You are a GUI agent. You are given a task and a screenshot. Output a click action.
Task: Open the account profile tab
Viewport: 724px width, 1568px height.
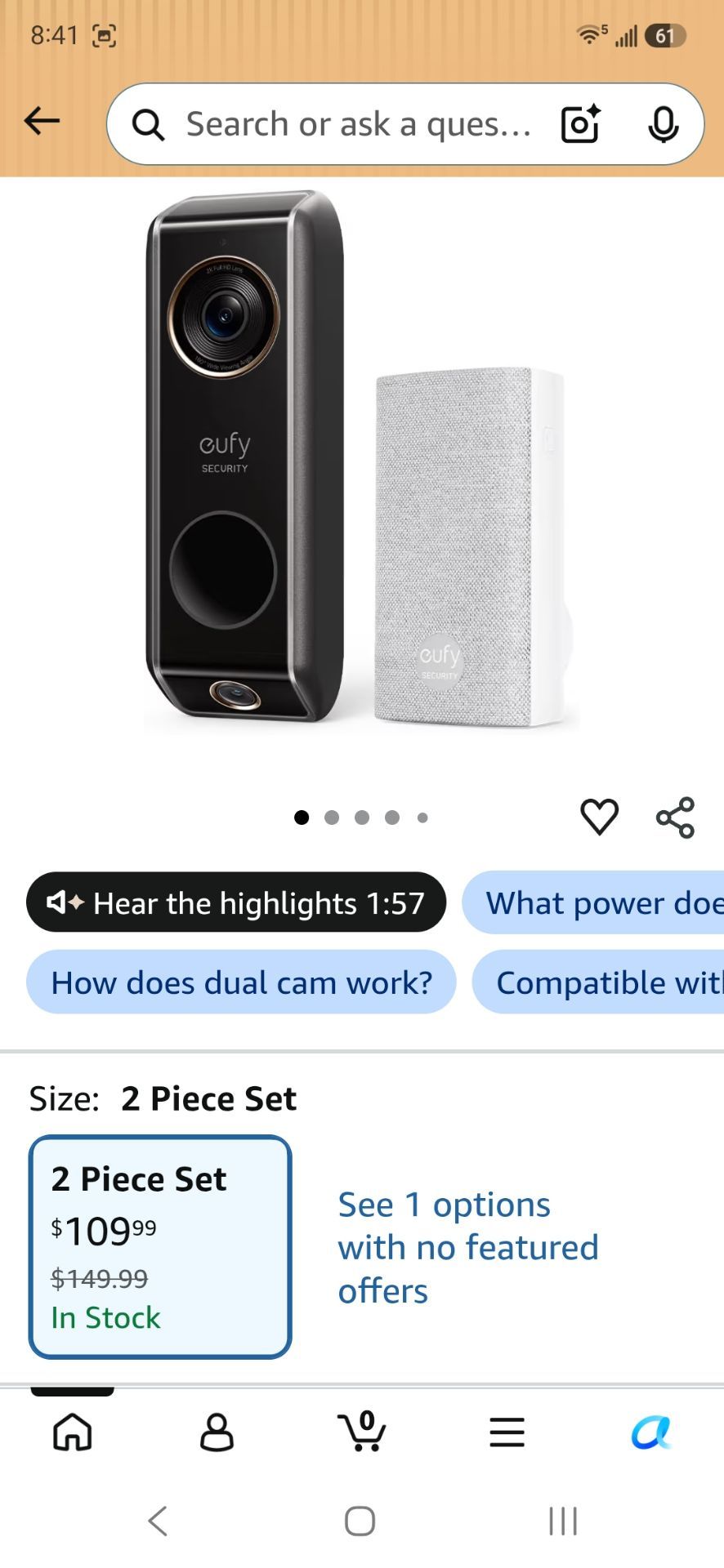[x=217, y=1432]
